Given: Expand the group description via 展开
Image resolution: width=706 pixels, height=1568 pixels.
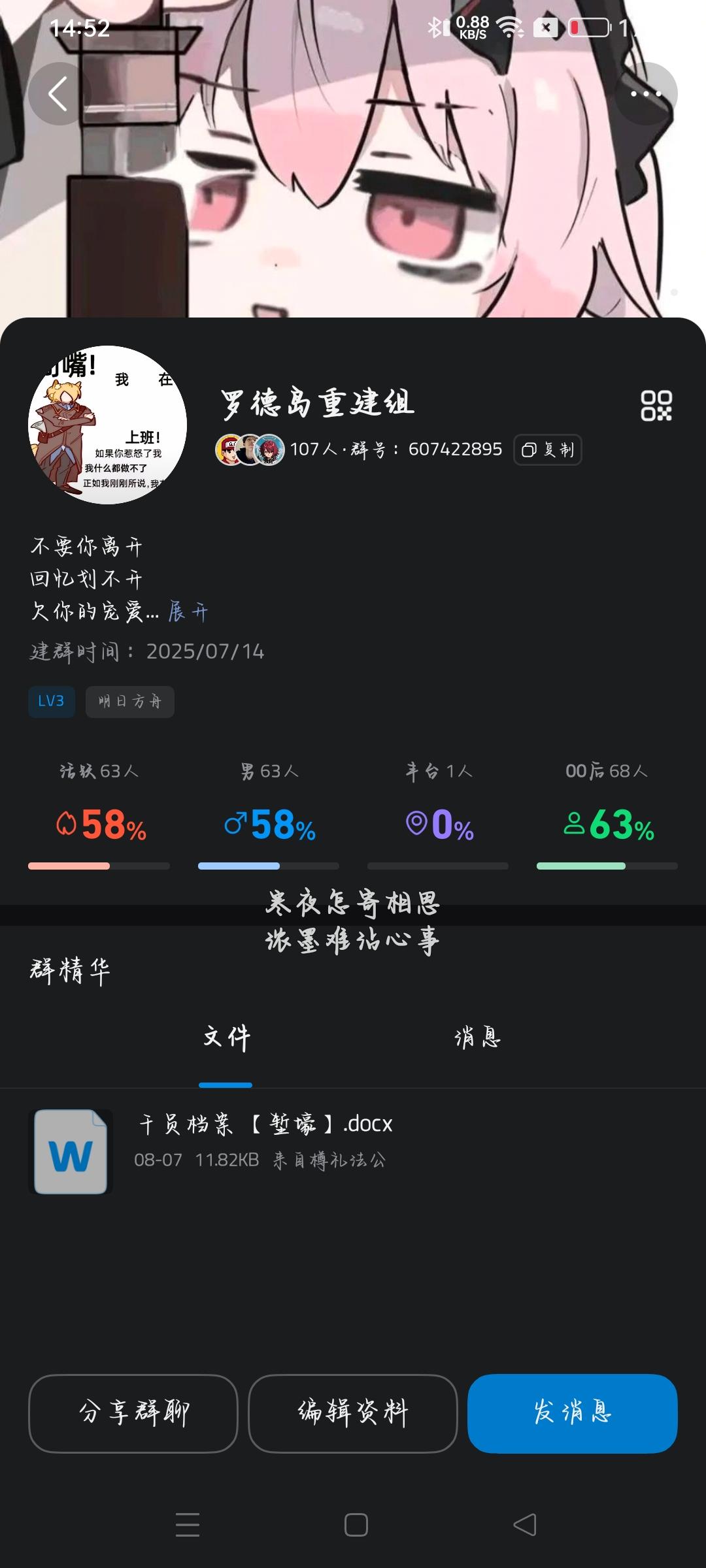Looking at the screenshot, I should pos(188,613).
